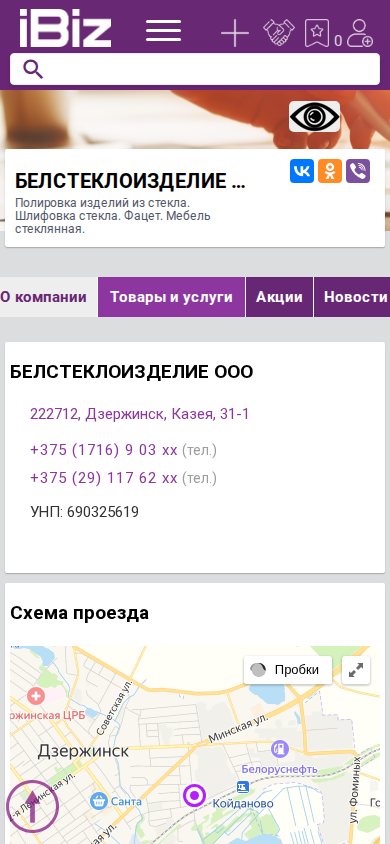
Task: Open the handshake partners icon
Action: (x=279, y=32)
